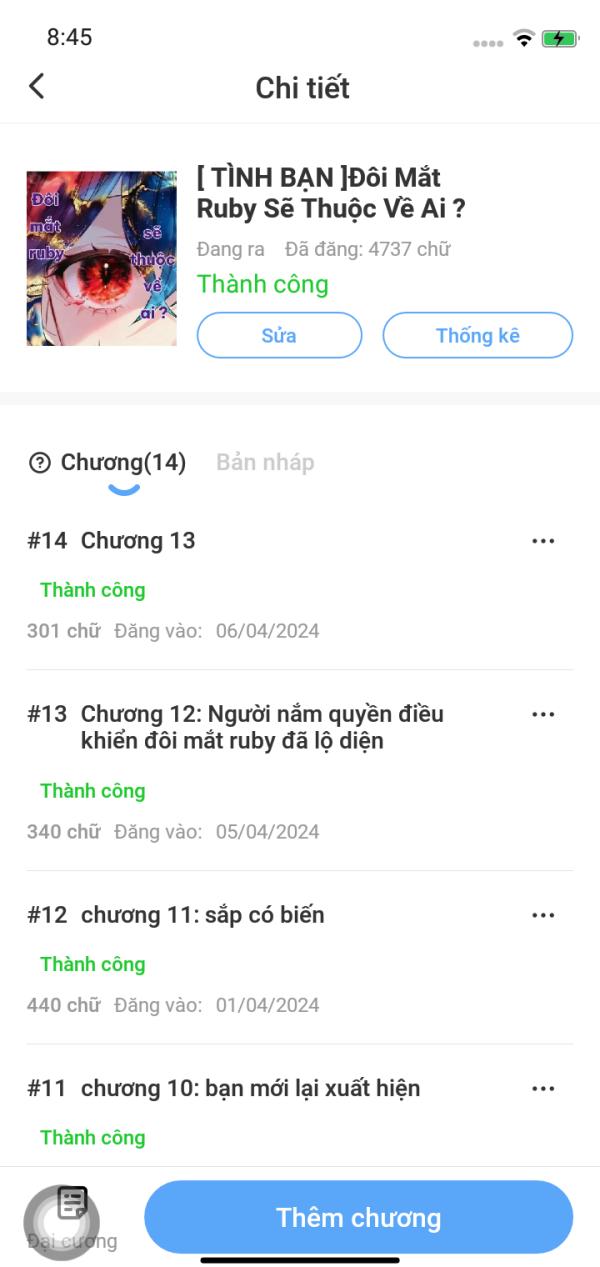This screenshot has width=600, height=1267.
Task: Switch to the Bản nháp tab
Action: [x=265, y=462]
